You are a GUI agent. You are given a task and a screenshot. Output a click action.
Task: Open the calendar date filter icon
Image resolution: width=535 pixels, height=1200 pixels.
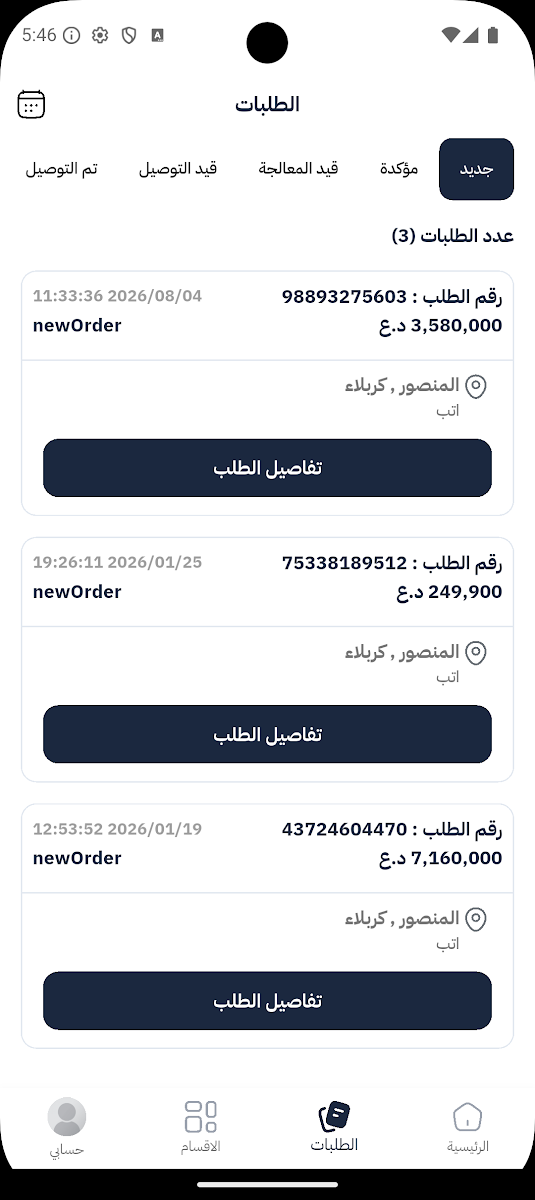pos(32,104)
